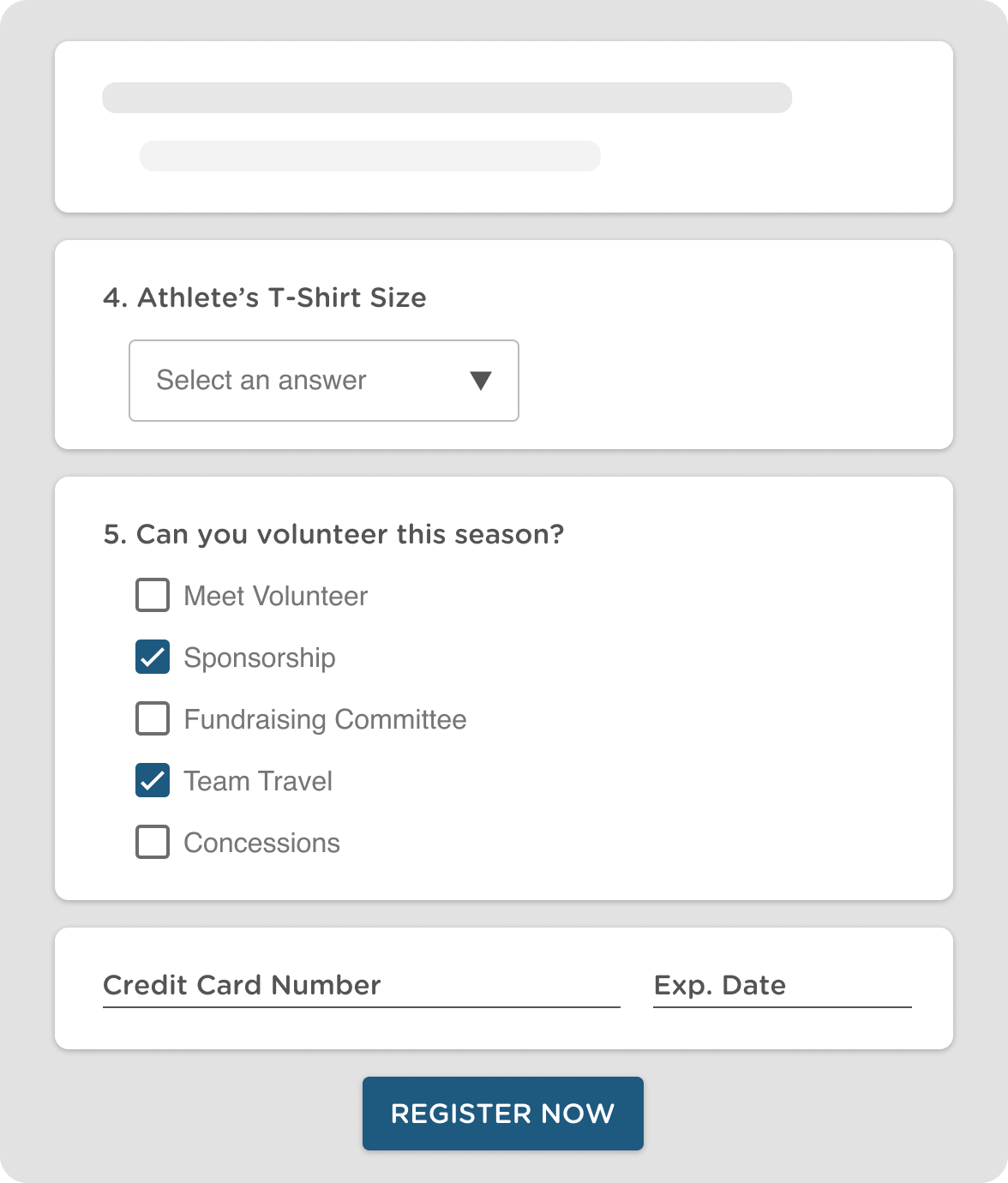This screenshot has width=1008, height=1183.
Task: Check the Fundraising Committee checkbox
Action: 152,719
